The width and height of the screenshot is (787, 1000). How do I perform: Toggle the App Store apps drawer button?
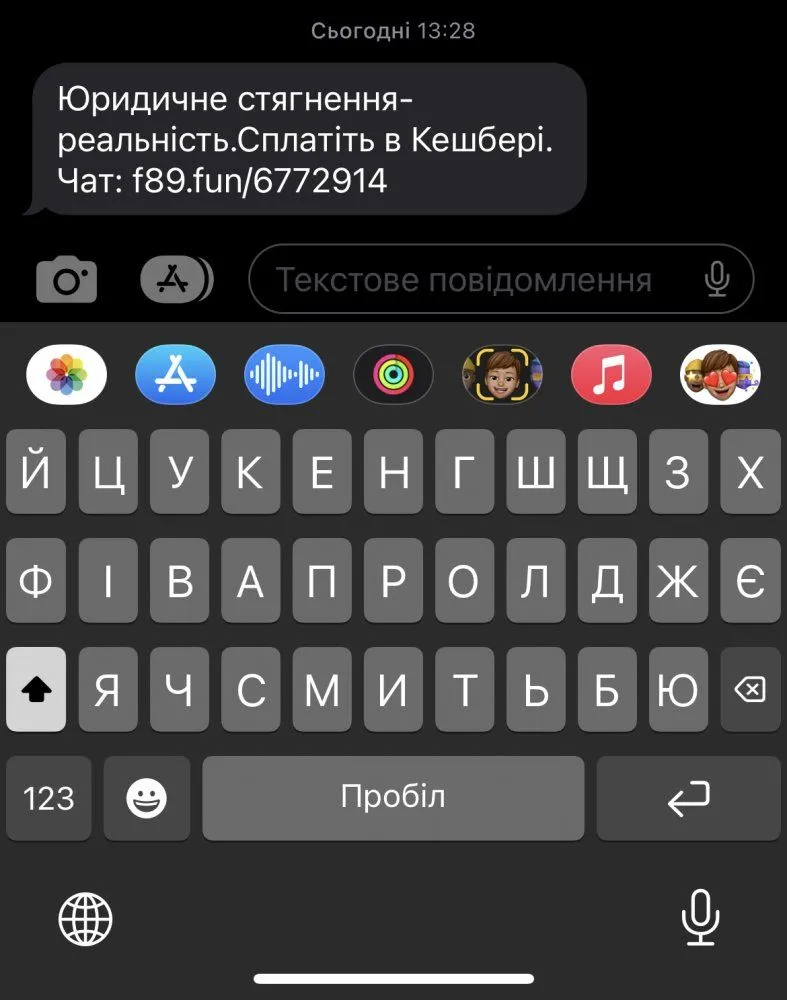point(176,280)
